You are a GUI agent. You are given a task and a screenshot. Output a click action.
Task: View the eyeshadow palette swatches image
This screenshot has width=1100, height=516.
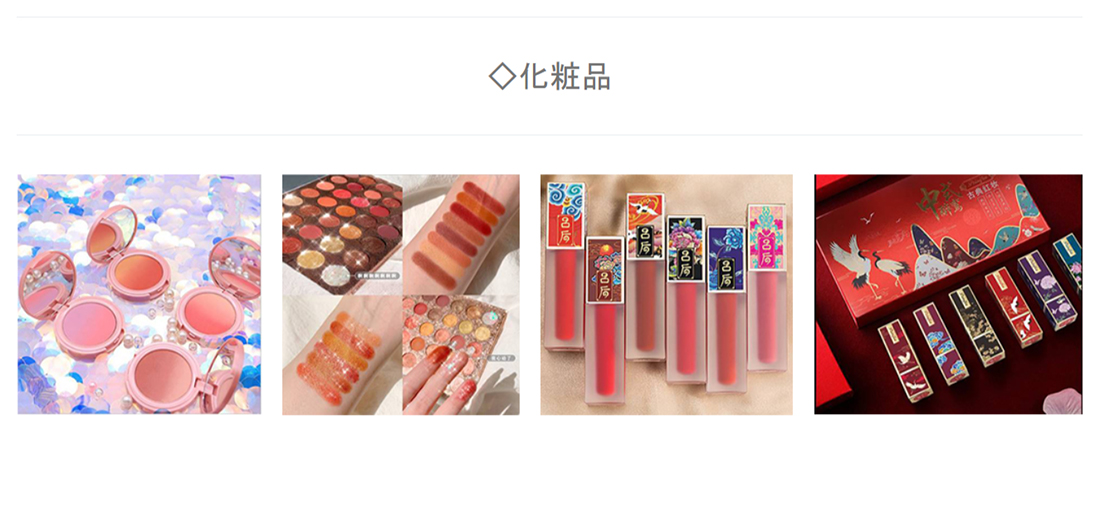(400, 294)
